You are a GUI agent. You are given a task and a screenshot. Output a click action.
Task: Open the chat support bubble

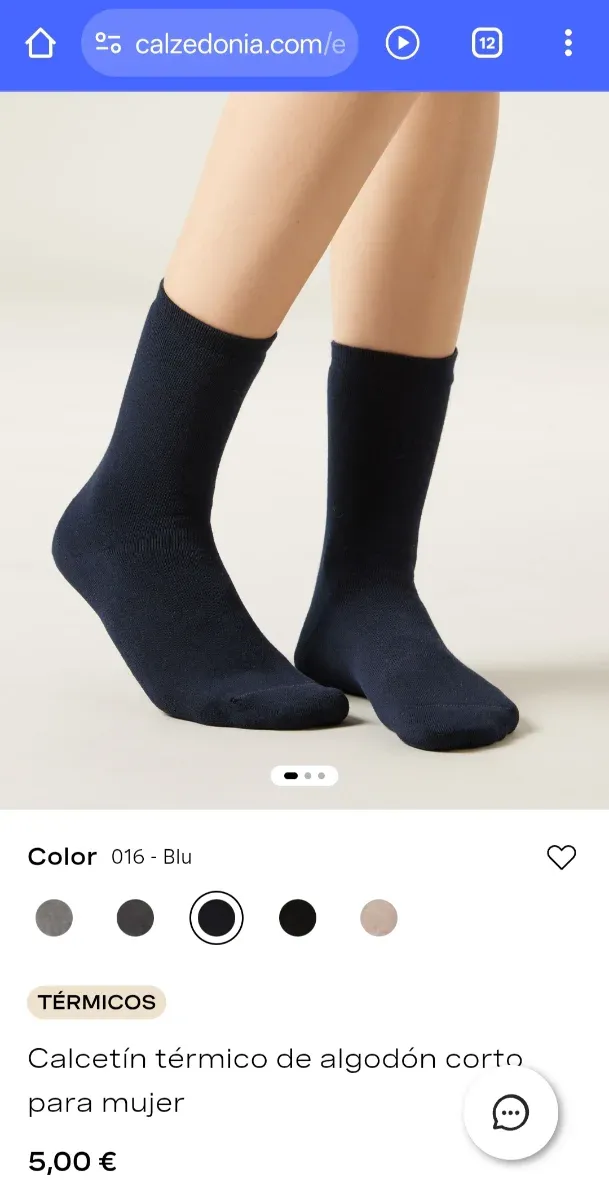511,1112
